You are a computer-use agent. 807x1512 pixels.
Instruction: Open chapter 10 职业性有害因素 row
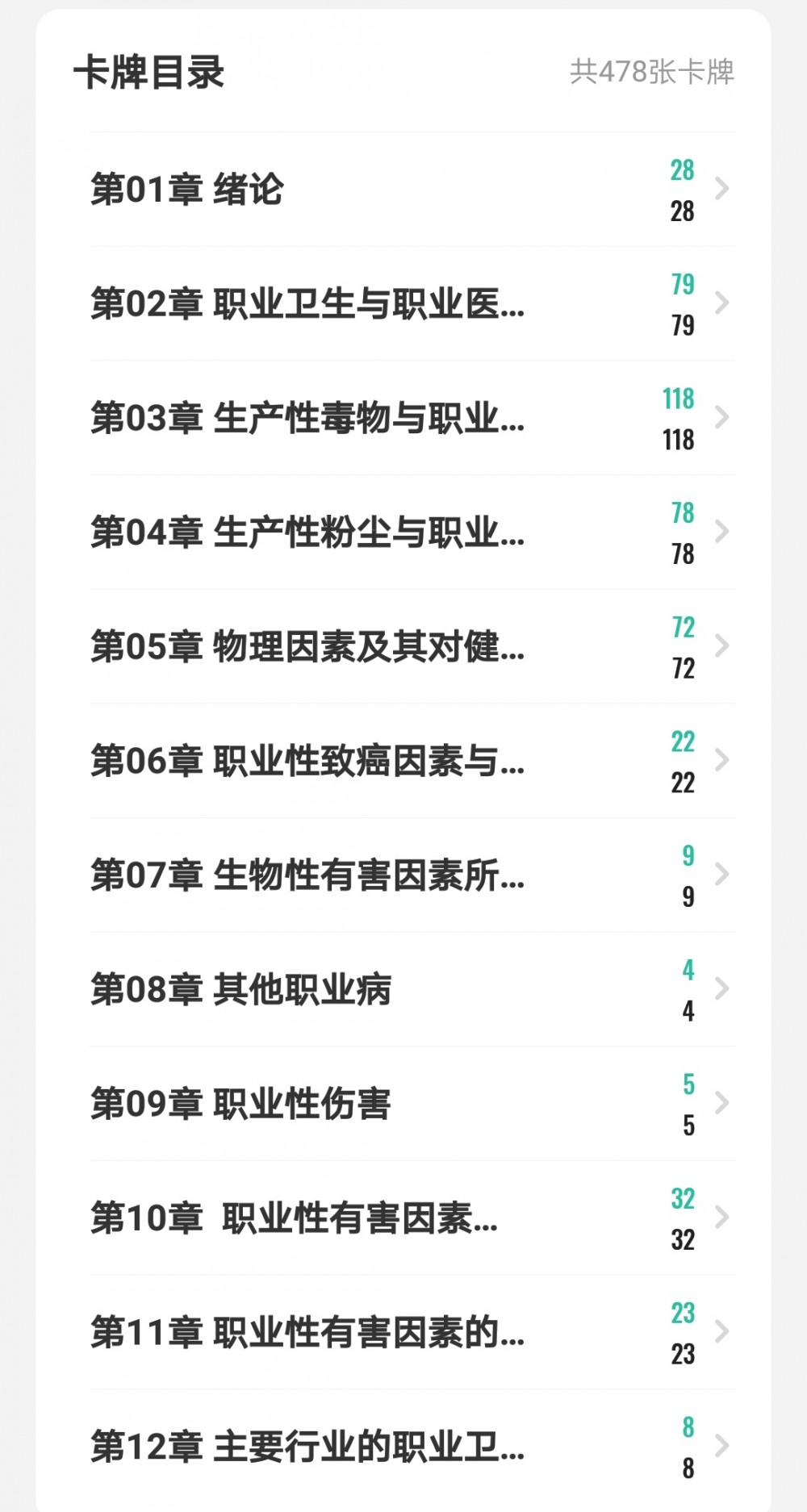412,1218
